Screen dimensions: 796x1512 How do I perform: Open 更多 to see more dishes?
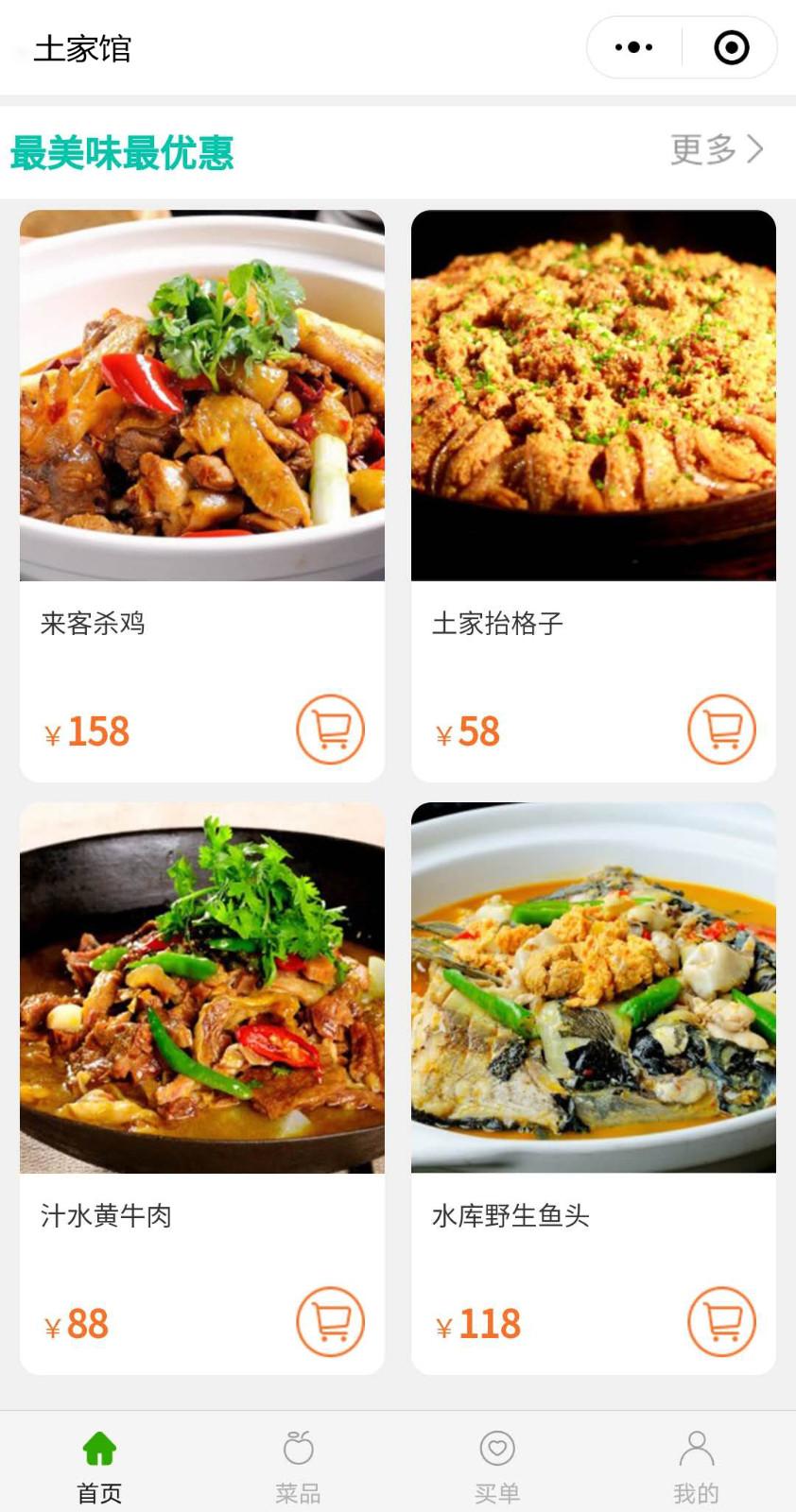coord(716,149)
